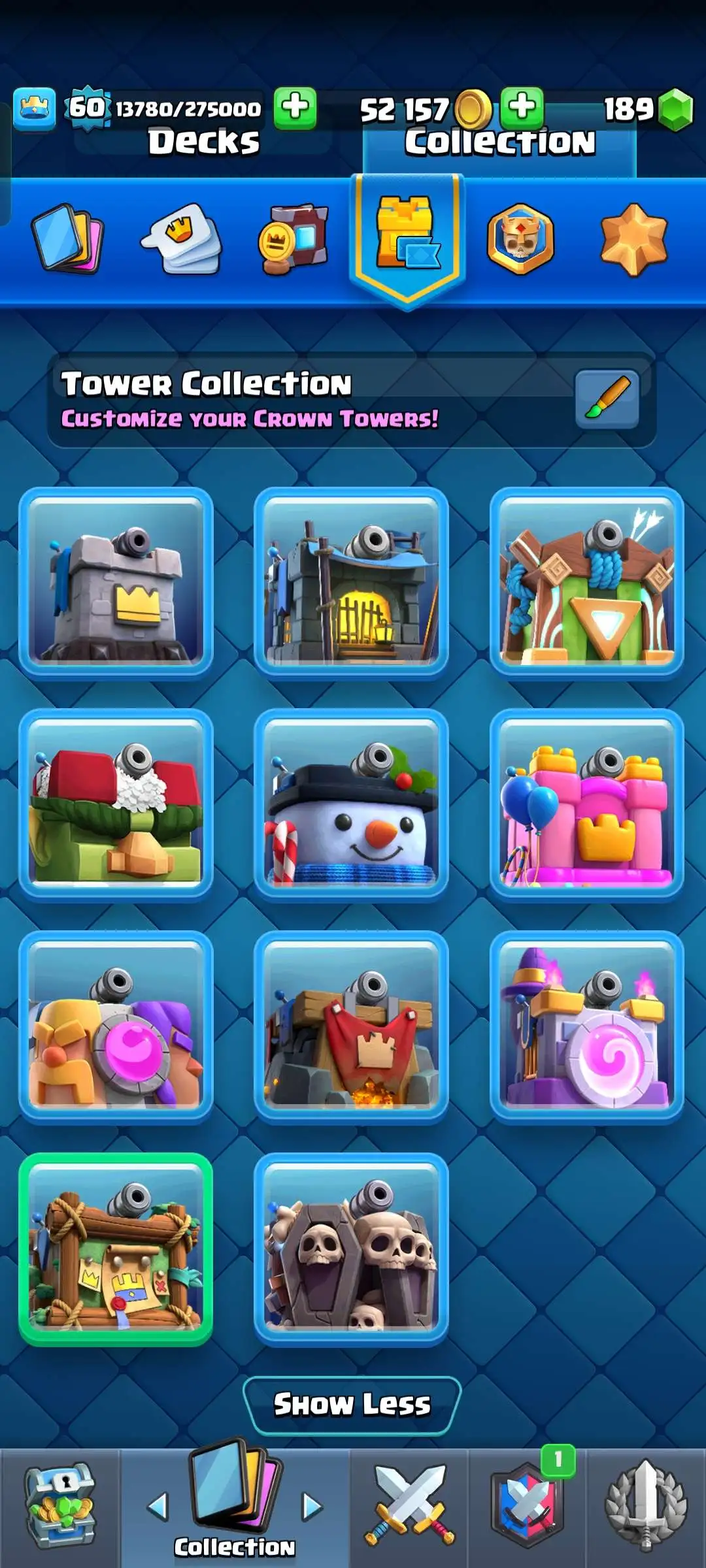706x1568 pixels.
Task: Select the purple wizard swirl tower skin
Action: (x=586, y=1026)
